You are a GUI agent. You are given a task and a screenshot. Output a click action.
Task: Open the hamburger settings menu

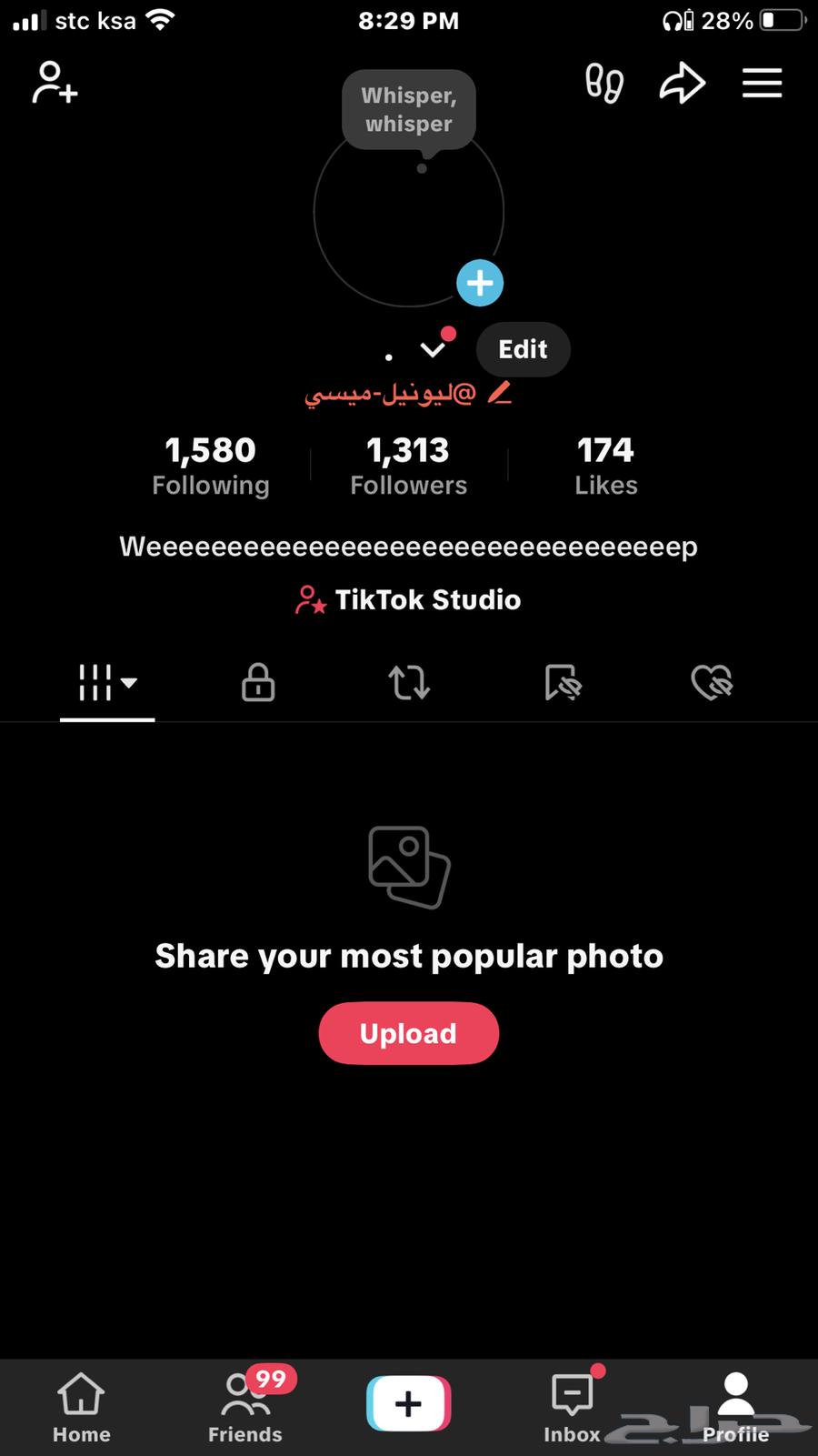762,83
